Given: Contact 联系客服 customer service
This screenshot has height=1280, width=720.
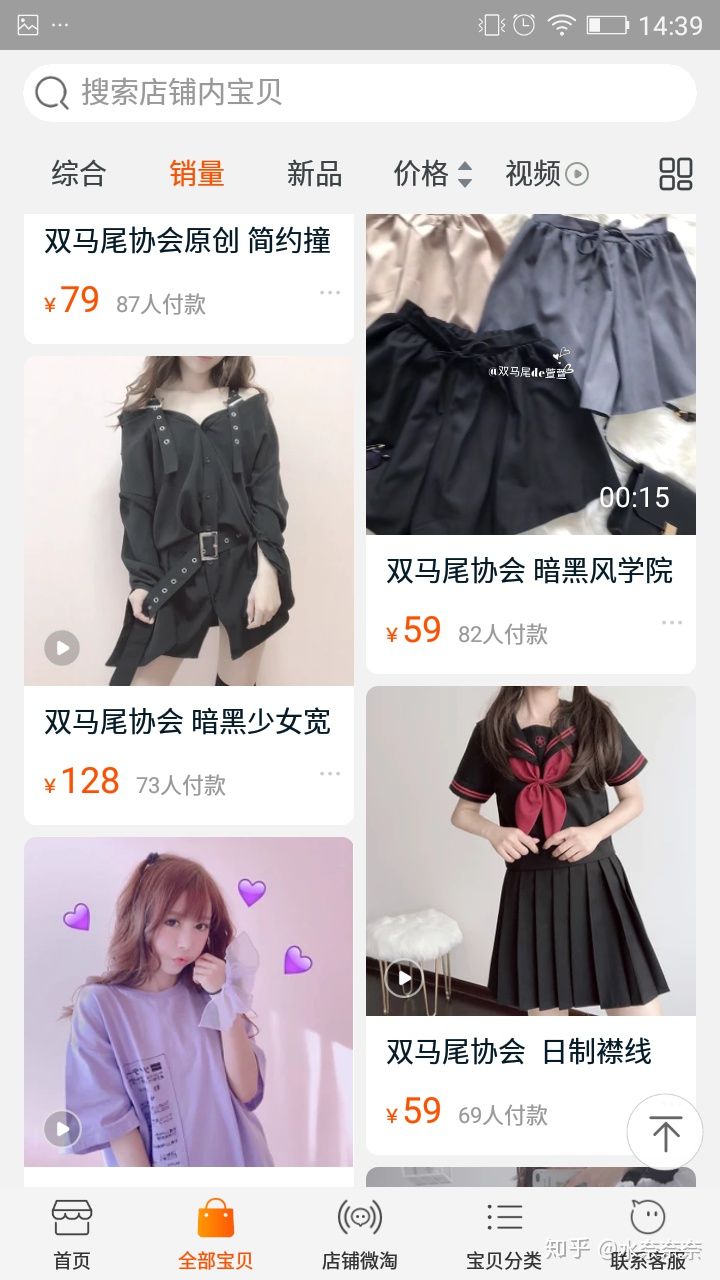Looking at the screenshot, I should click(x=648, y=1235).
